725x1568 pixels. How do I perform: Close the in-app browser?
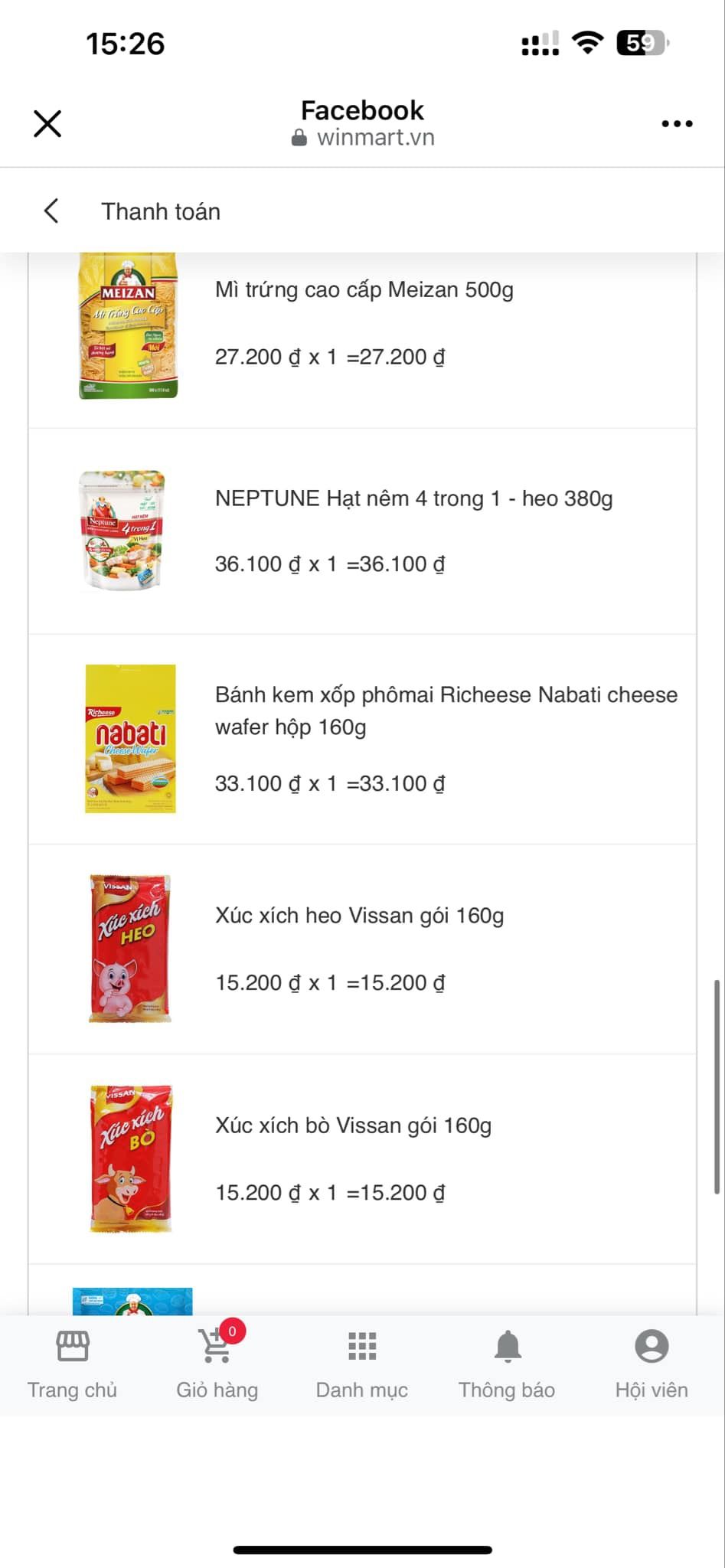pyautogui.click(x=47, y=123)
